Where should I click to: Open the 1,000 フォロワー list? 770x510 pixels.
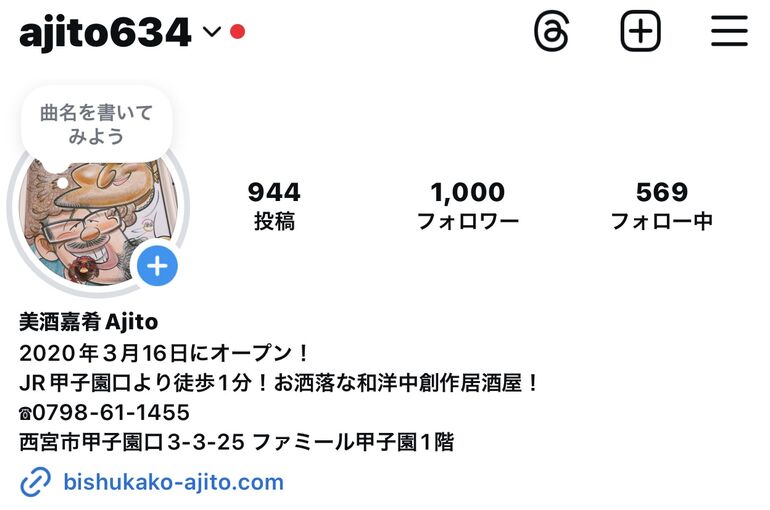pyautogui.click(x=467, y=206)
